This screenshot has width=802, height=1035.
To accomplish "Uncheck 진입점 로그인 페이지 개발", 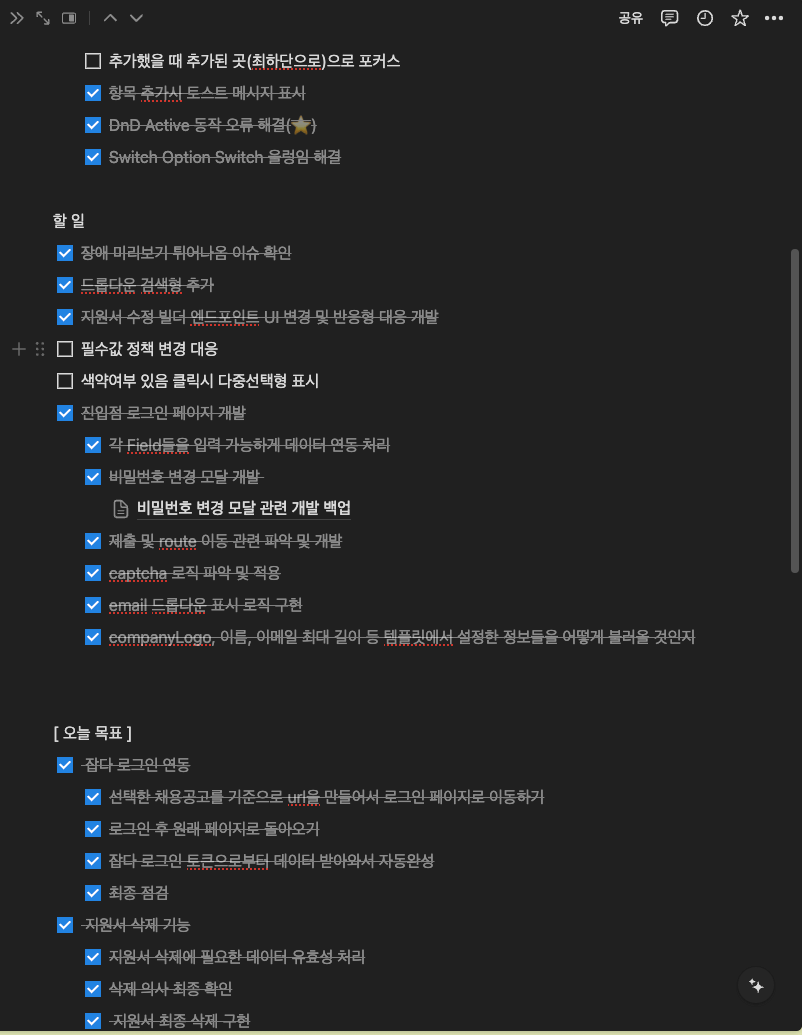I will [65, 413].
